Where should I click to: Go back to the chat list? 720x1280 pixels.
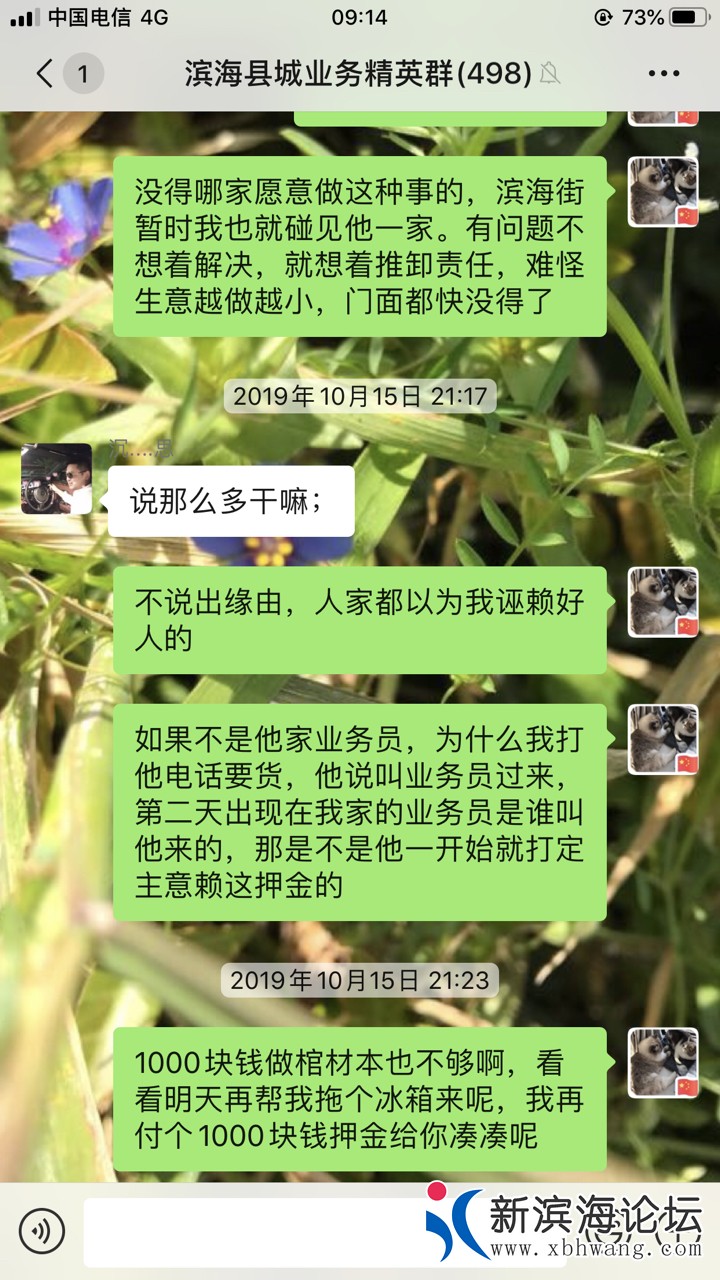pos(45,73)
